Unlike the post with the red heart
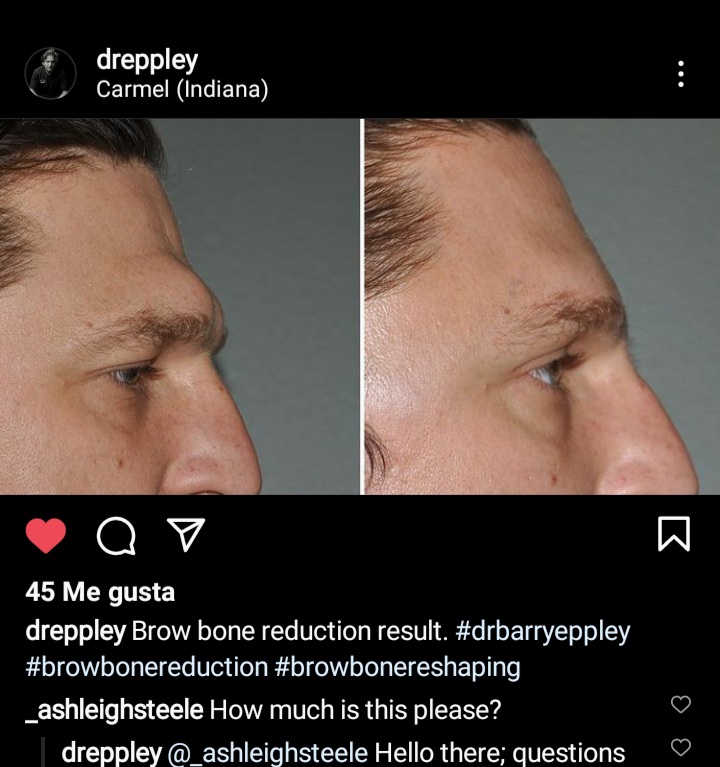 [45, 536]
